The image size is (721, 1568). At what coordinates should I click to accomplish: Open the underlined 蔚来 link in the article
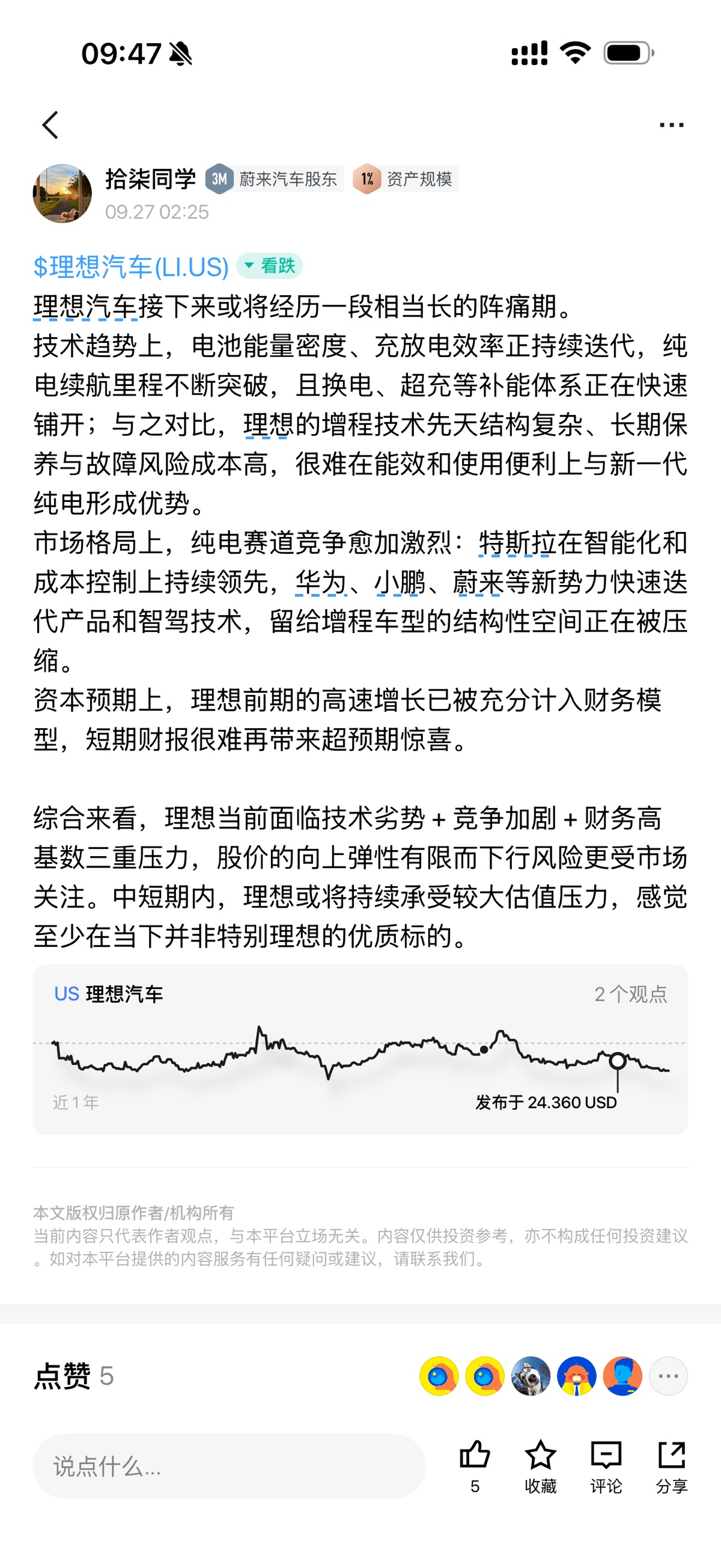click(x=478, y=583)
